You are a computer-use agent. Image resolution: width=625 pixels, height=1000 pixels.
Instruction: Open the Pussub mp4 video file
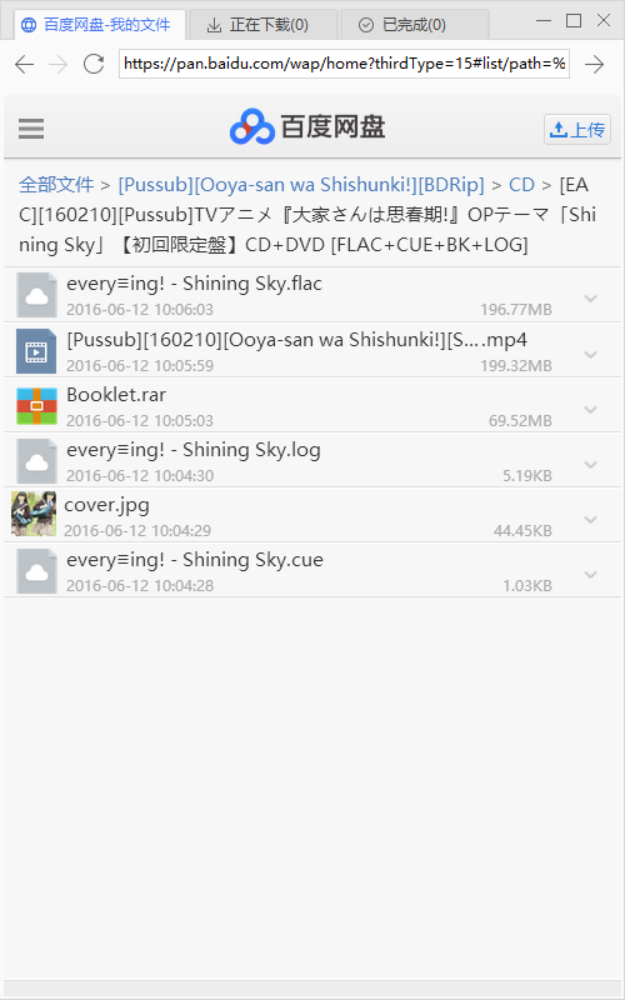pyautogui.click(x=296, y=340)
